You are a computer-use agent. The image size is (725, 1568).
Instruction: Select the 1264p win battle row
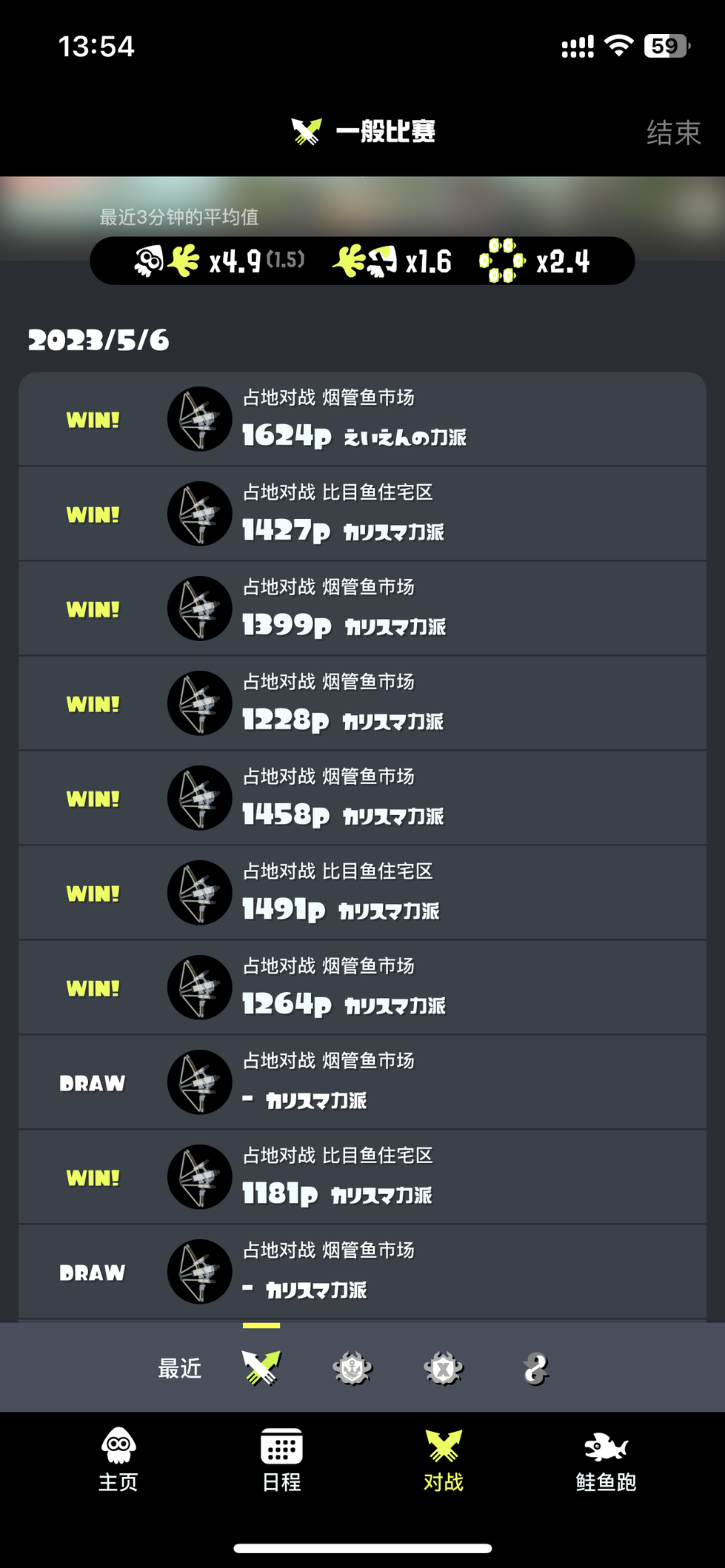(362, 988)
